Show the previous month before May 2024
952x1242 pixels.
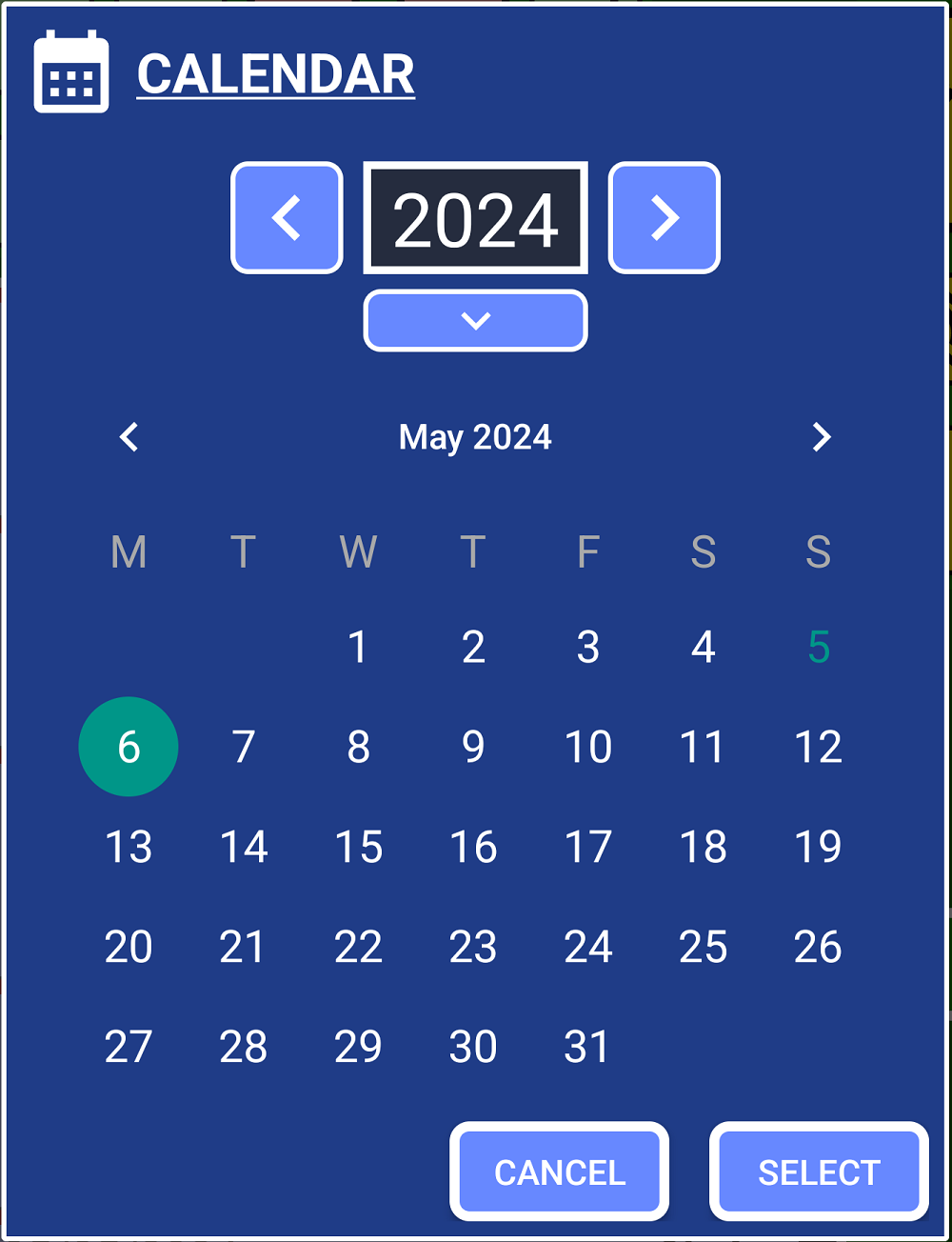pos(129,437)
